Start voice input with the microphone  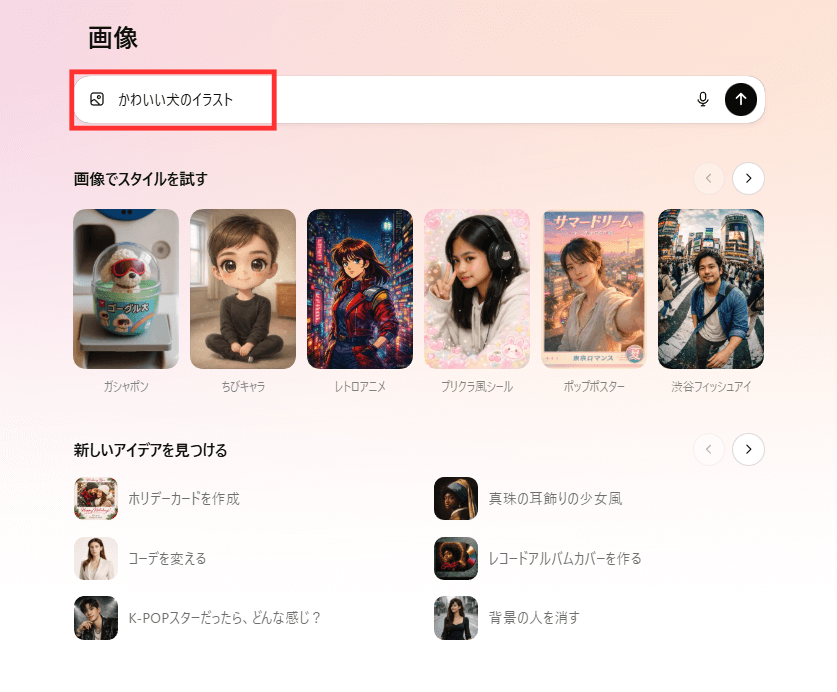tap(703, 99)
